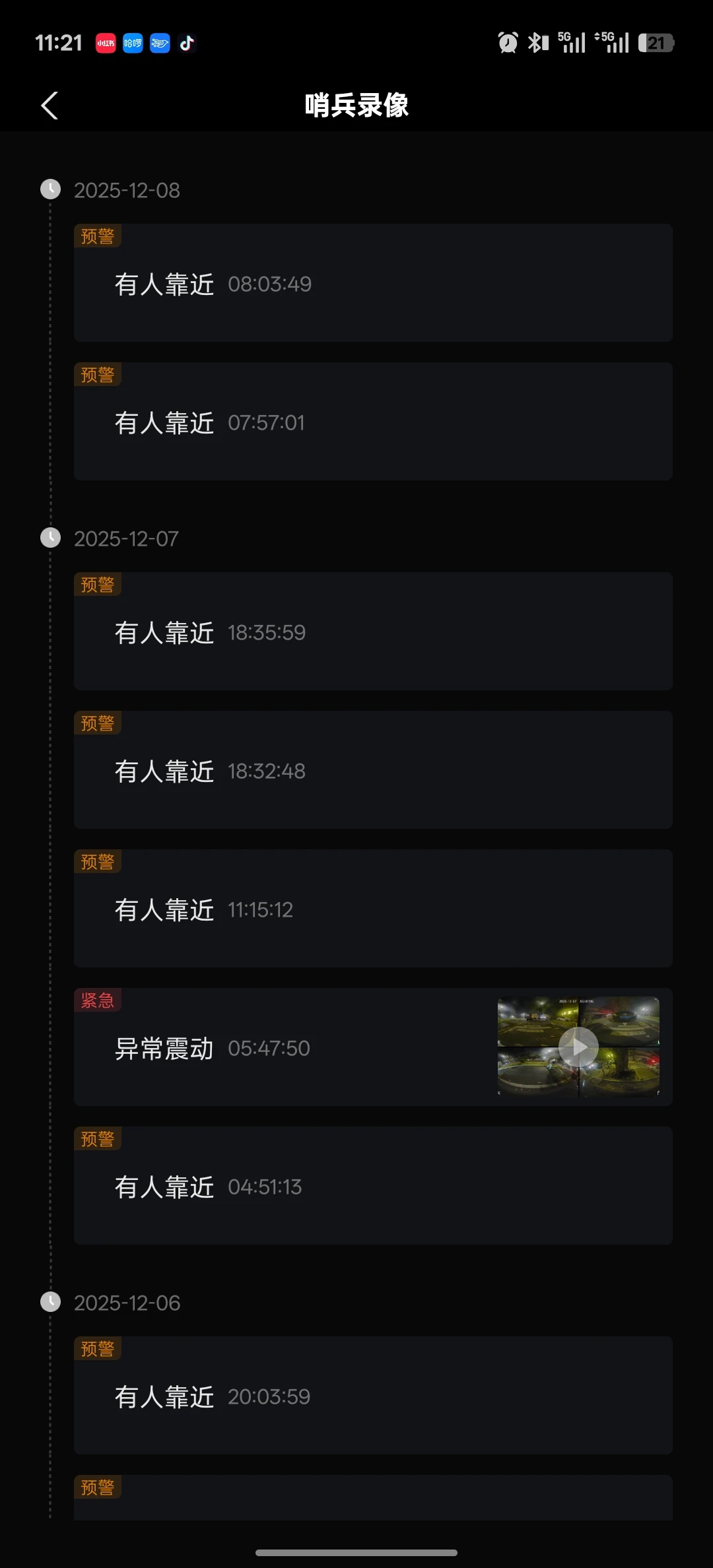
Task: Play the 异常震动 05:47:50 video
Action: pos(578,1047)
